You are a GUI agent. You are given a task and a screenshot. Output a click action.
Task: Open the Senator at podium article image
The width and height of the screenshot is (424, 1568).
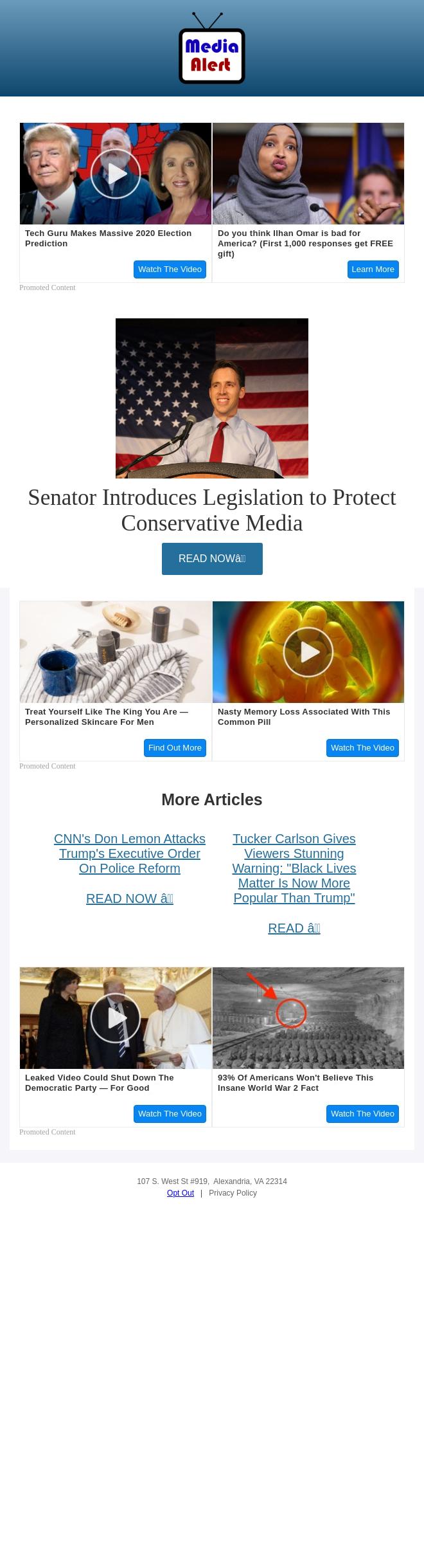point(212,398)
